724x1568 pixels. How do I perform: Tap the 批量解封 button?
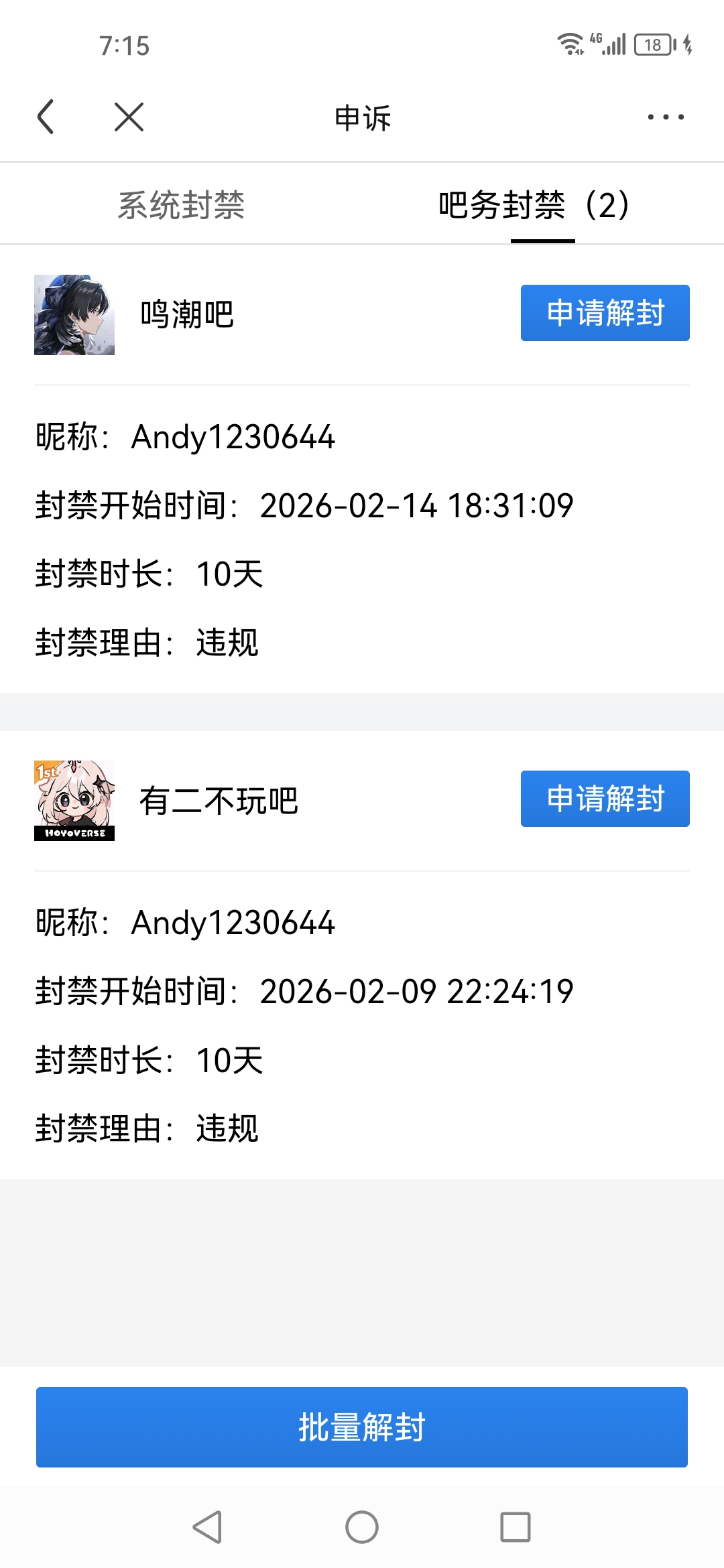click(362, 1427)
